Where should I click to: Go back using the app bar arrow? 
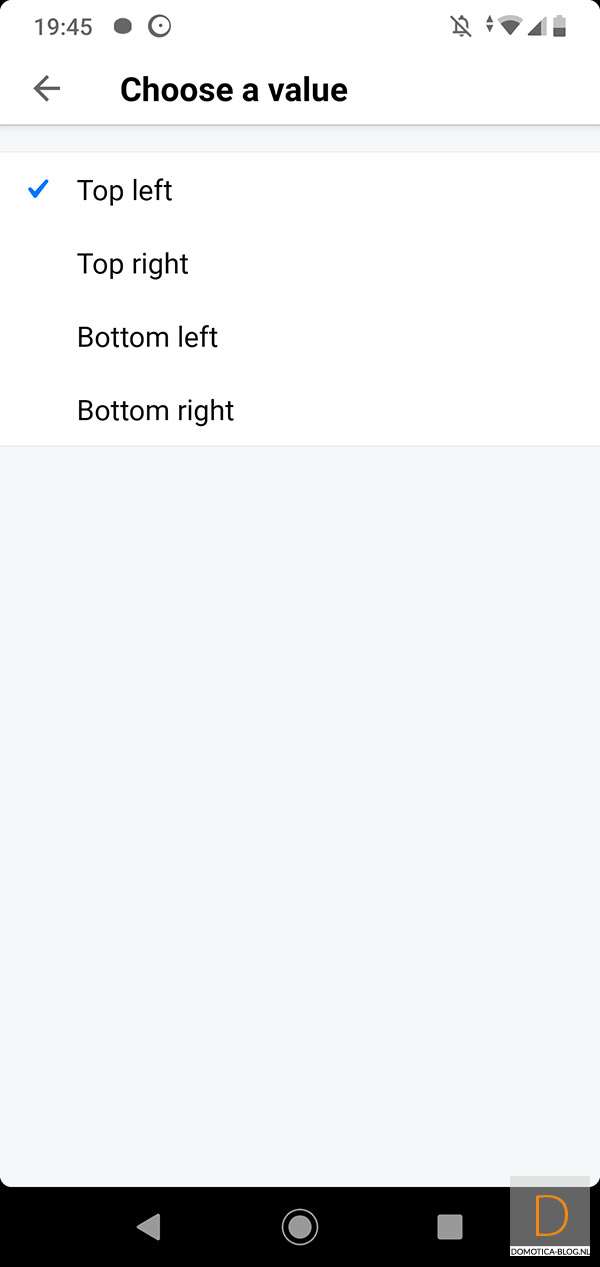47,89
